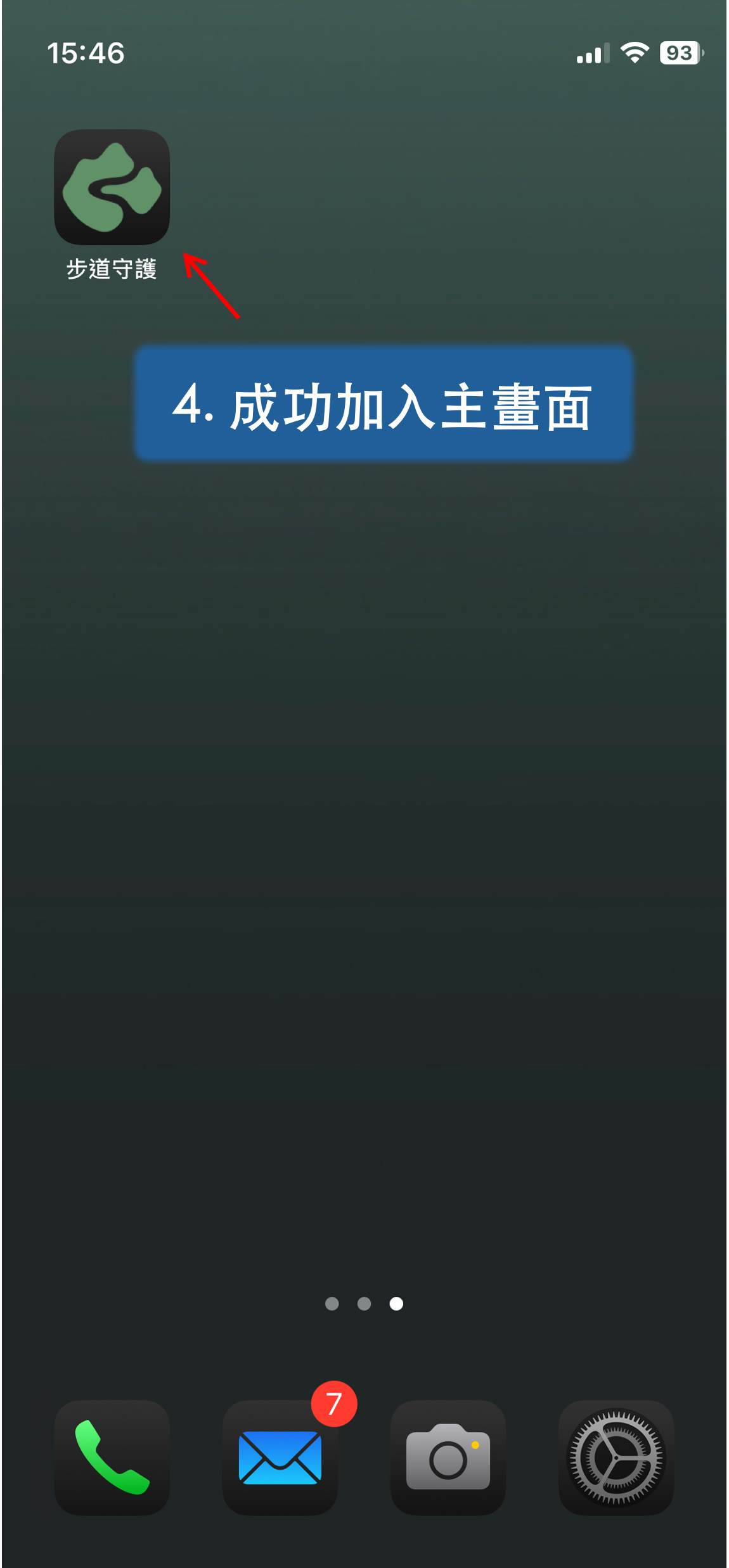Open the 步道守護 app

tap(112, 188)
